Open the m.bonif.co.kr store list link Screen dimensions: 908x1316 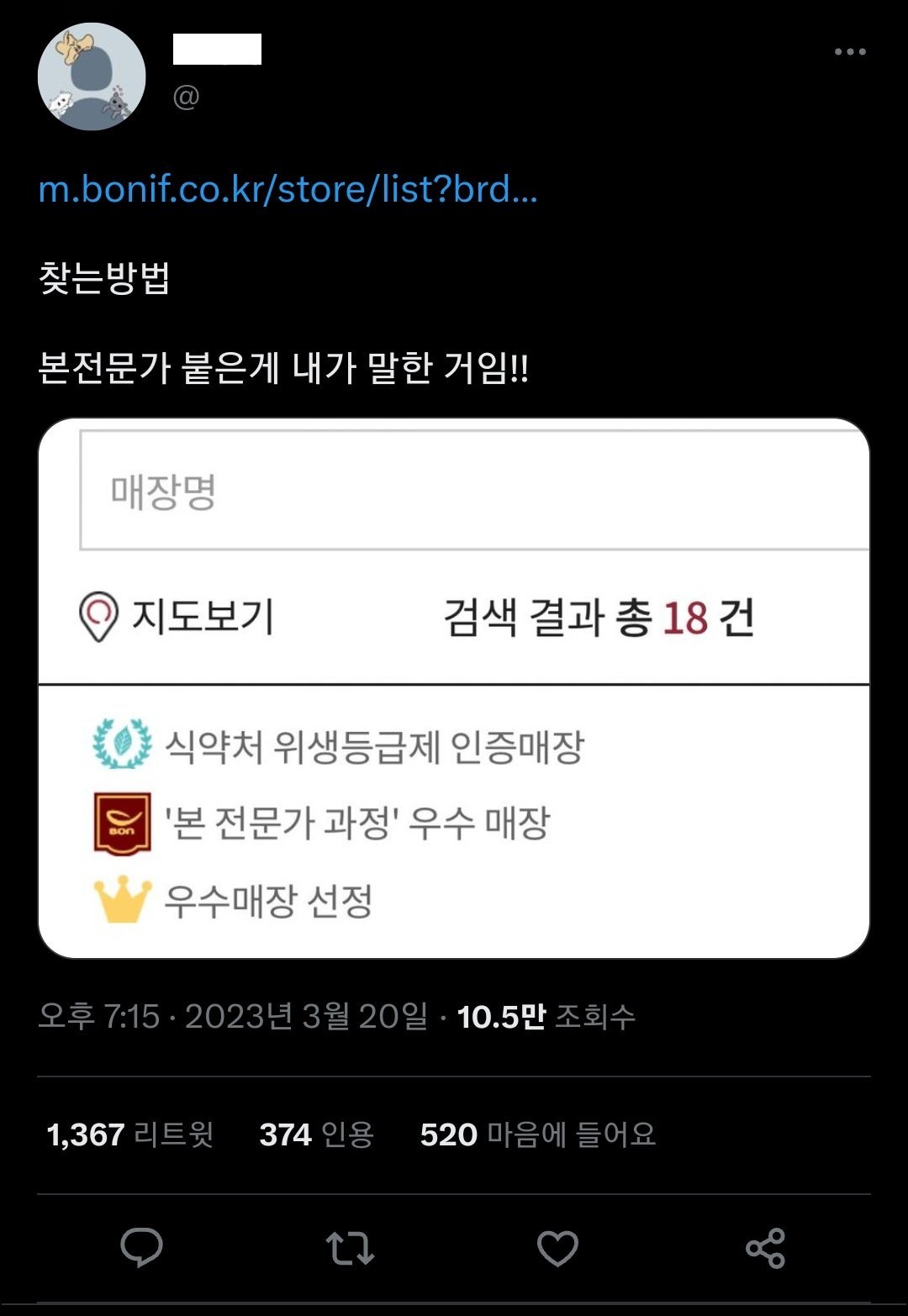pyautogui.click(x=288, y=189)
